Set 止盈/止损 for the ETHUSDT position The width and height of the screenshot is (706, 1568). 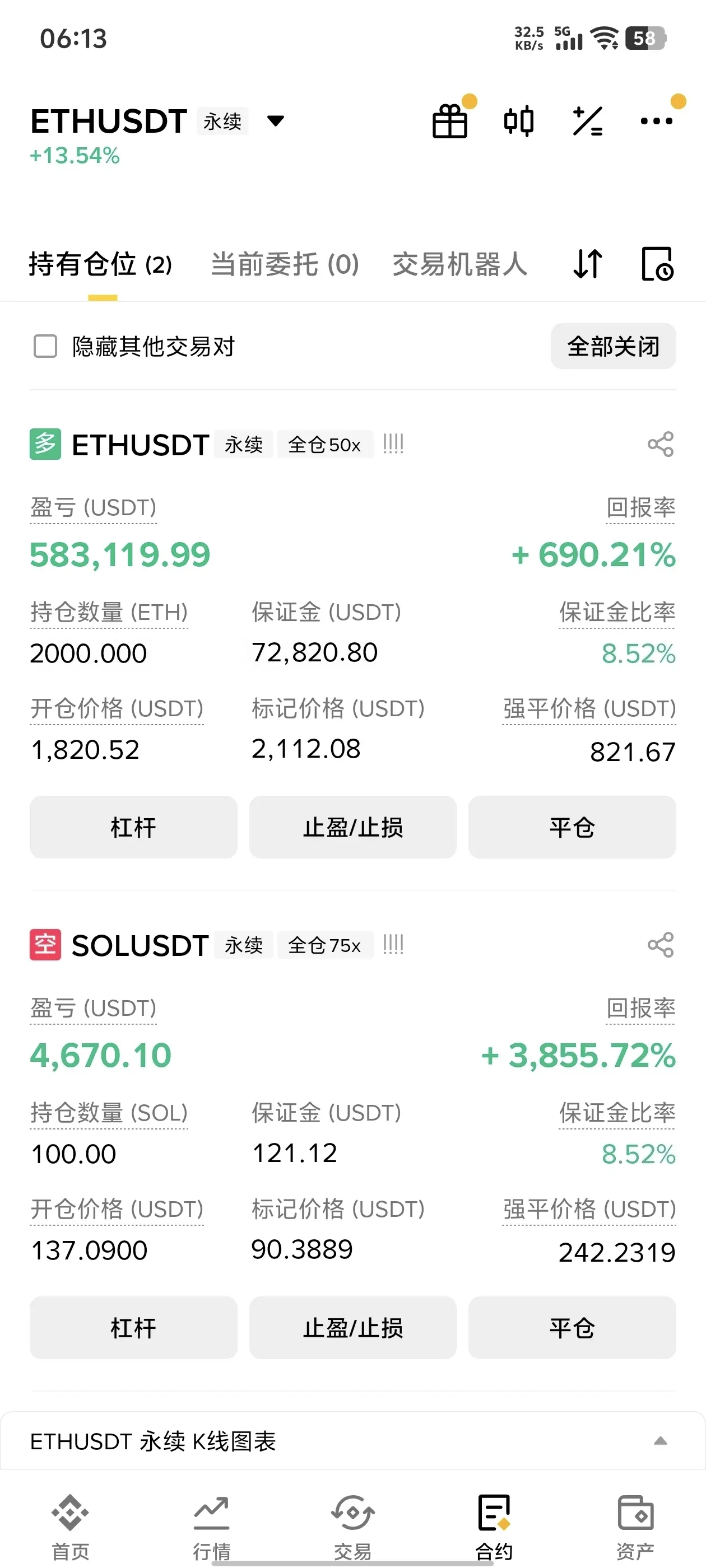[352, 827]
